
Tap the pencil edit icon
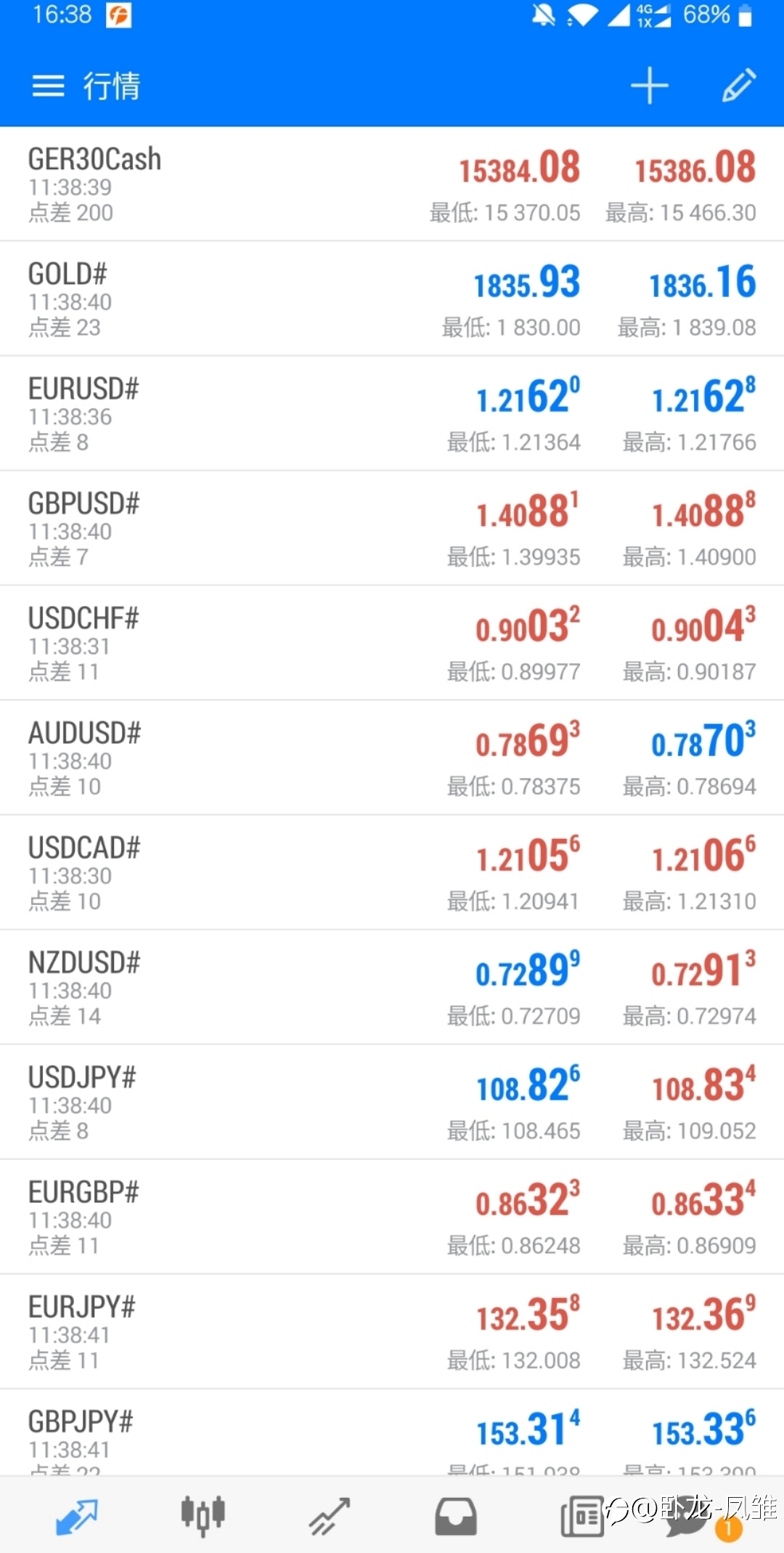(x=739, y=86)
